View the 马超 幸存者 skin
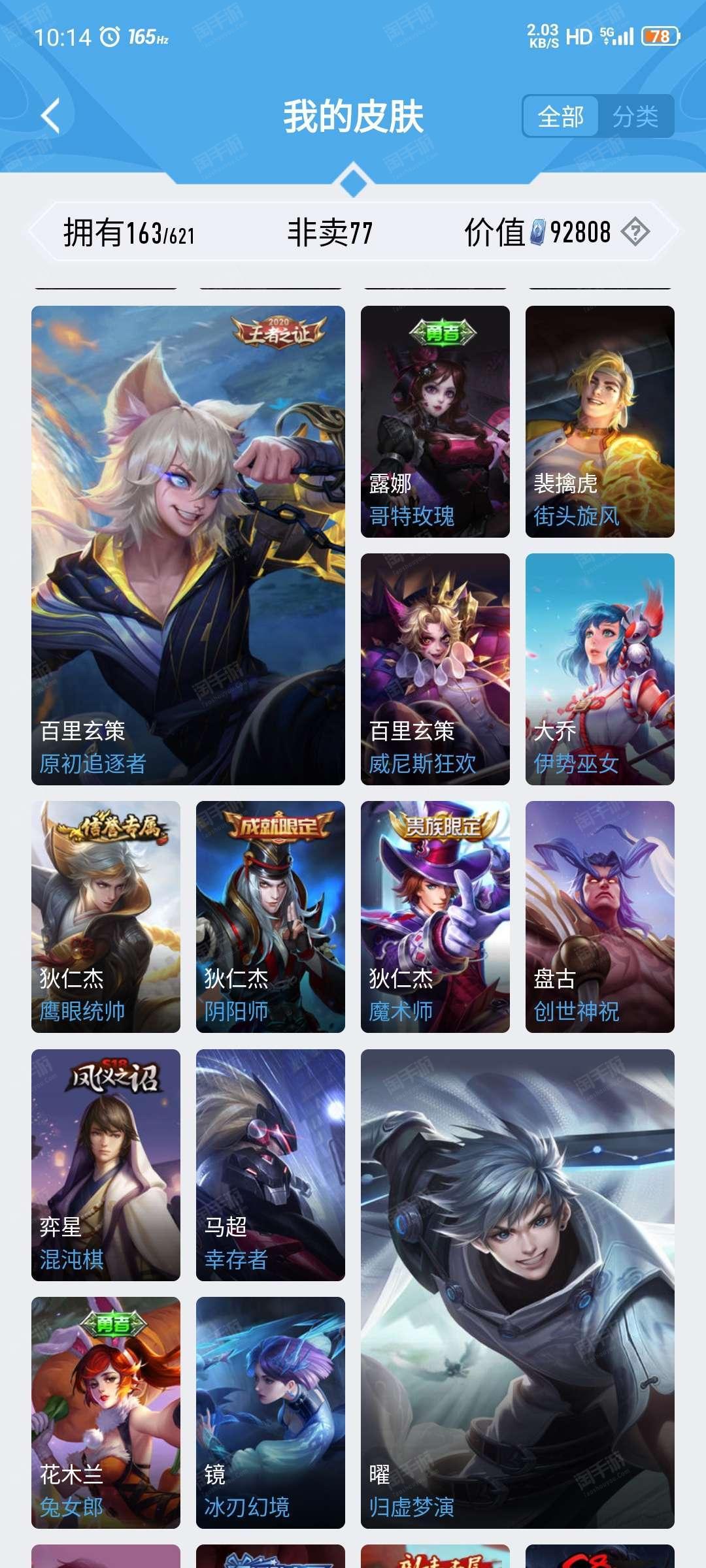This screenshot has height=1568, width=706. [x=271, y=1165]
